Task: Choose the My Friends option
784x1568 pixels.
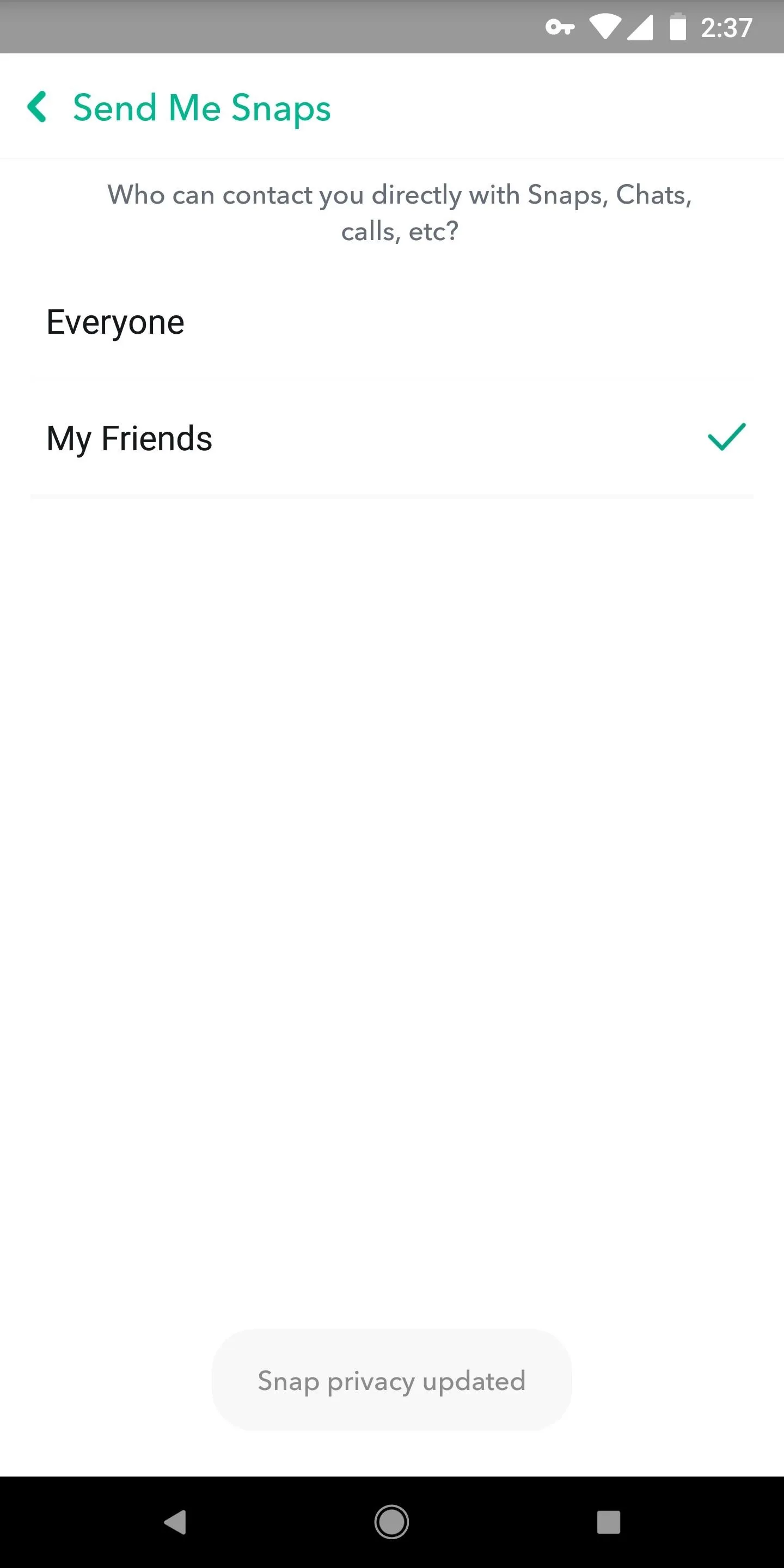Action: (x=392, y=438)
